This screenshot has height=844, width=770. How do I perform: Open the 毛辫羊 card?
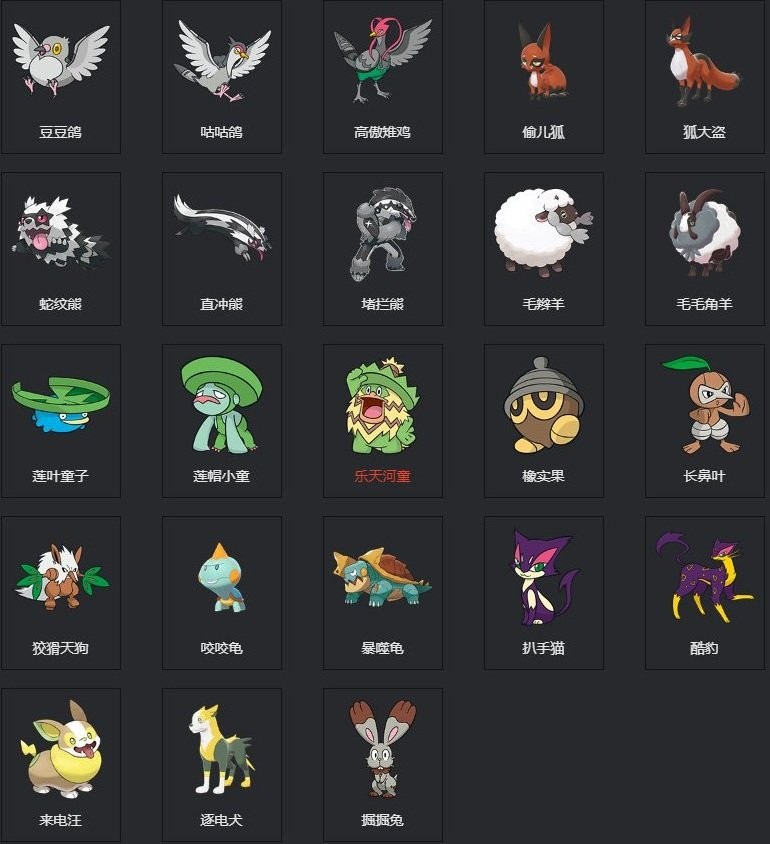[x=544, y=248]
